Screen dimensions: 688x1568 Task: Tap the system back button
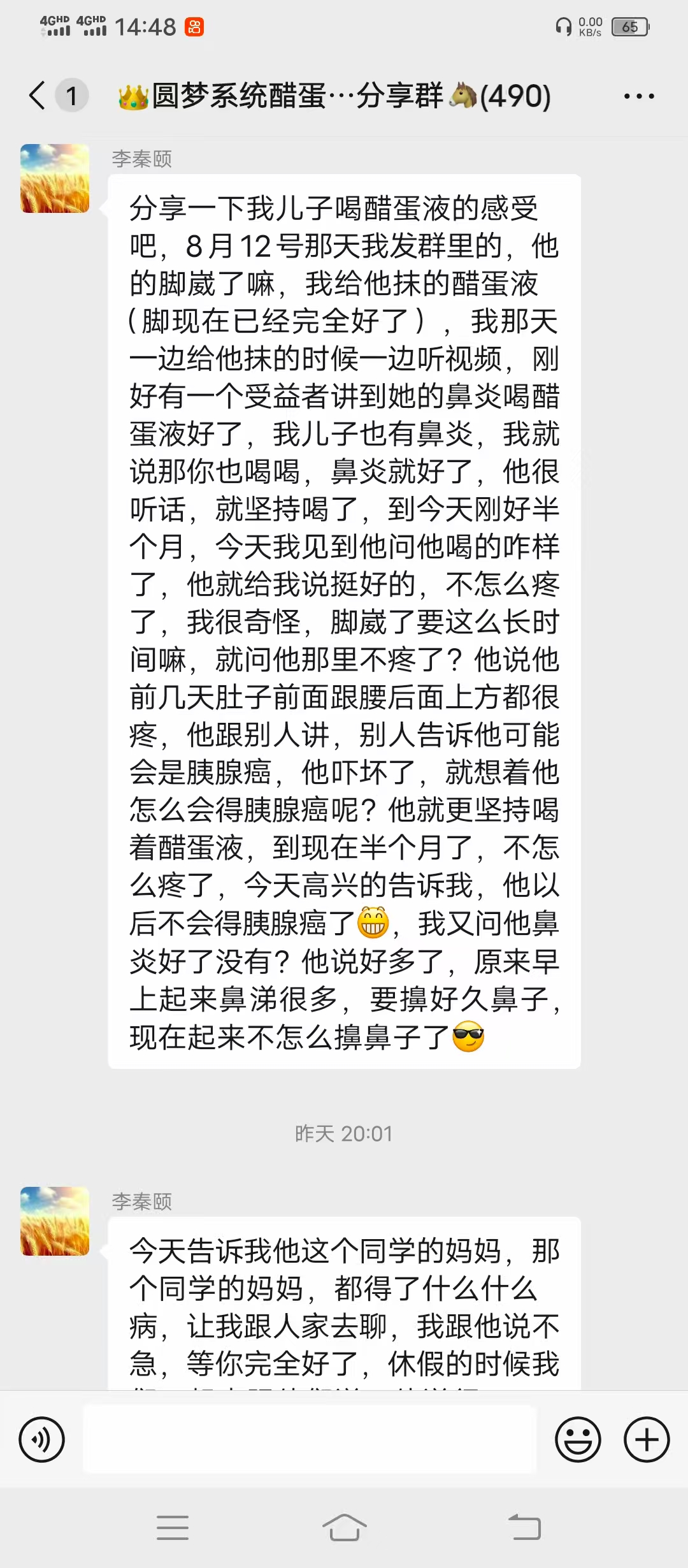click(525, 1528)
